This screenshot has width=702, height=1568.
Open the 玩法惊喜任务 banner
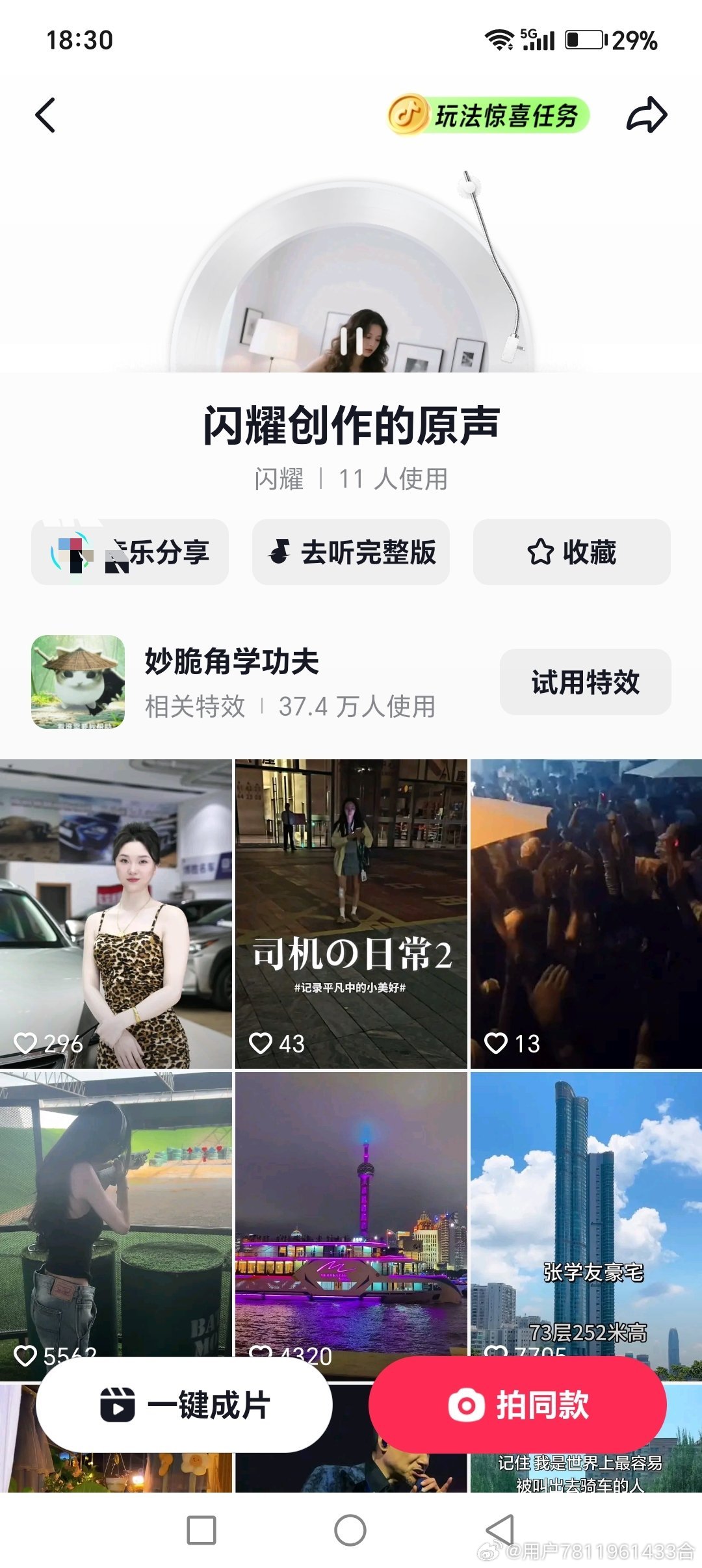tap(488, 116)
